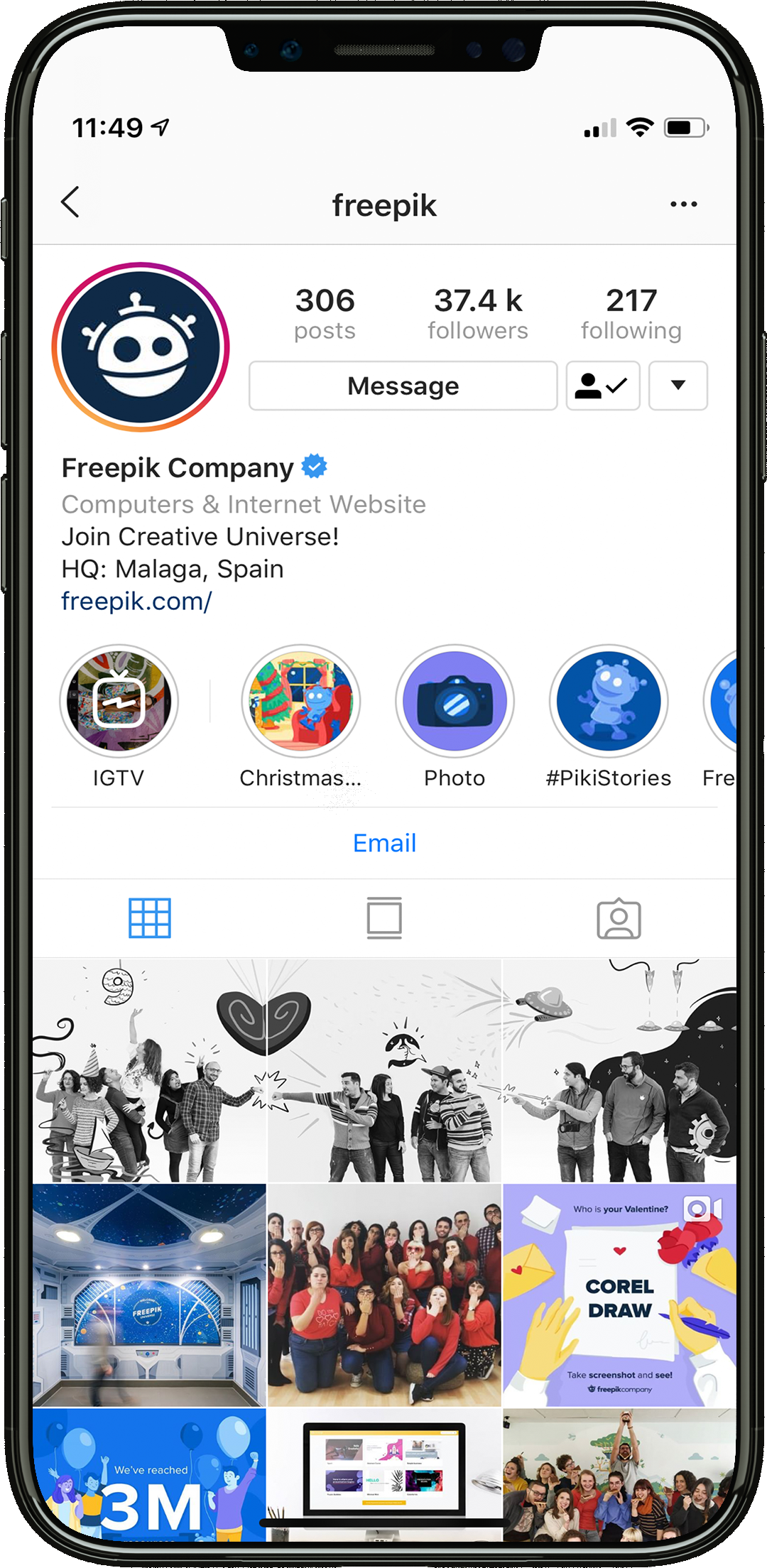Open the three-dot overflow menu
The image size is (767, 1568).
683,205
